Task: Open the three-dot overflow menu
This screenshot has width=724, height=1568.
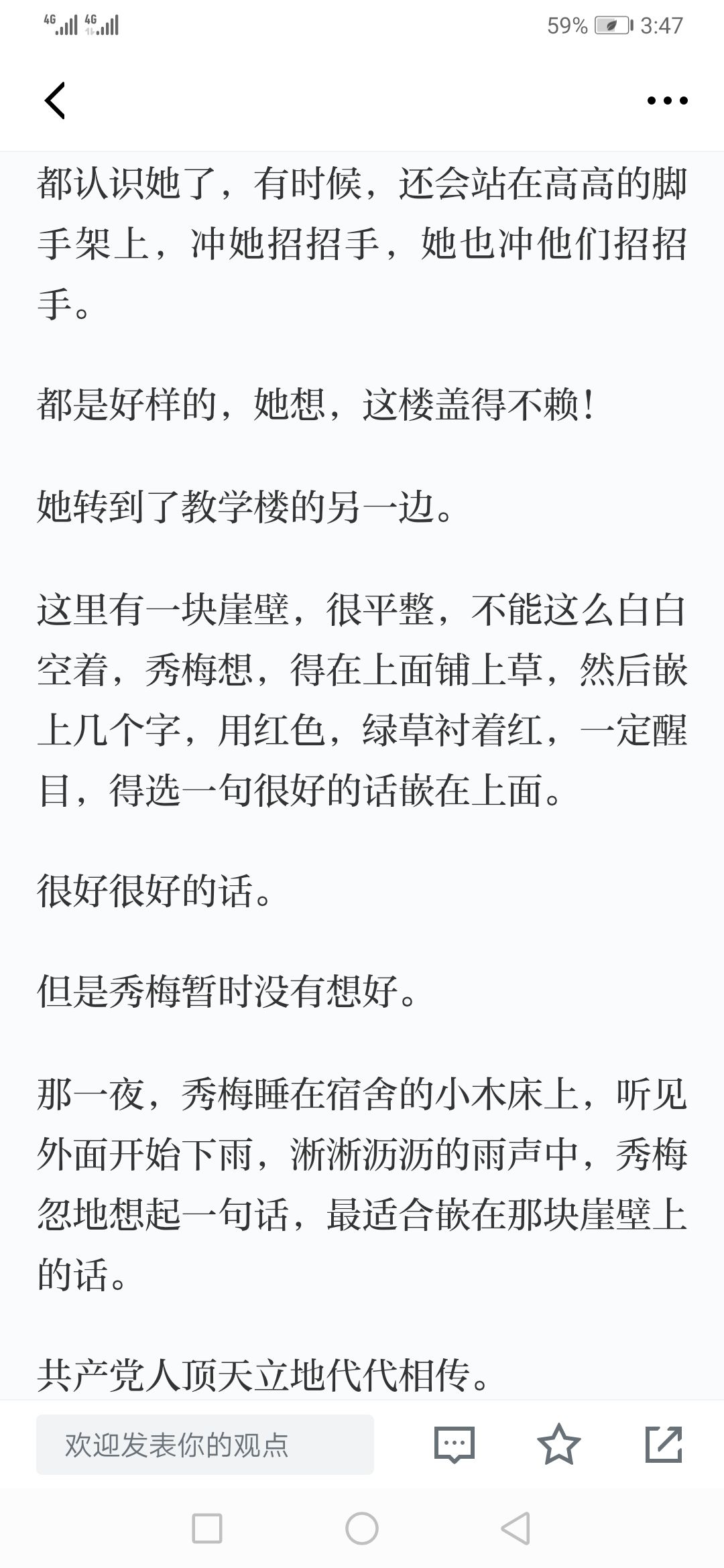Action: (x=667, y=101)
